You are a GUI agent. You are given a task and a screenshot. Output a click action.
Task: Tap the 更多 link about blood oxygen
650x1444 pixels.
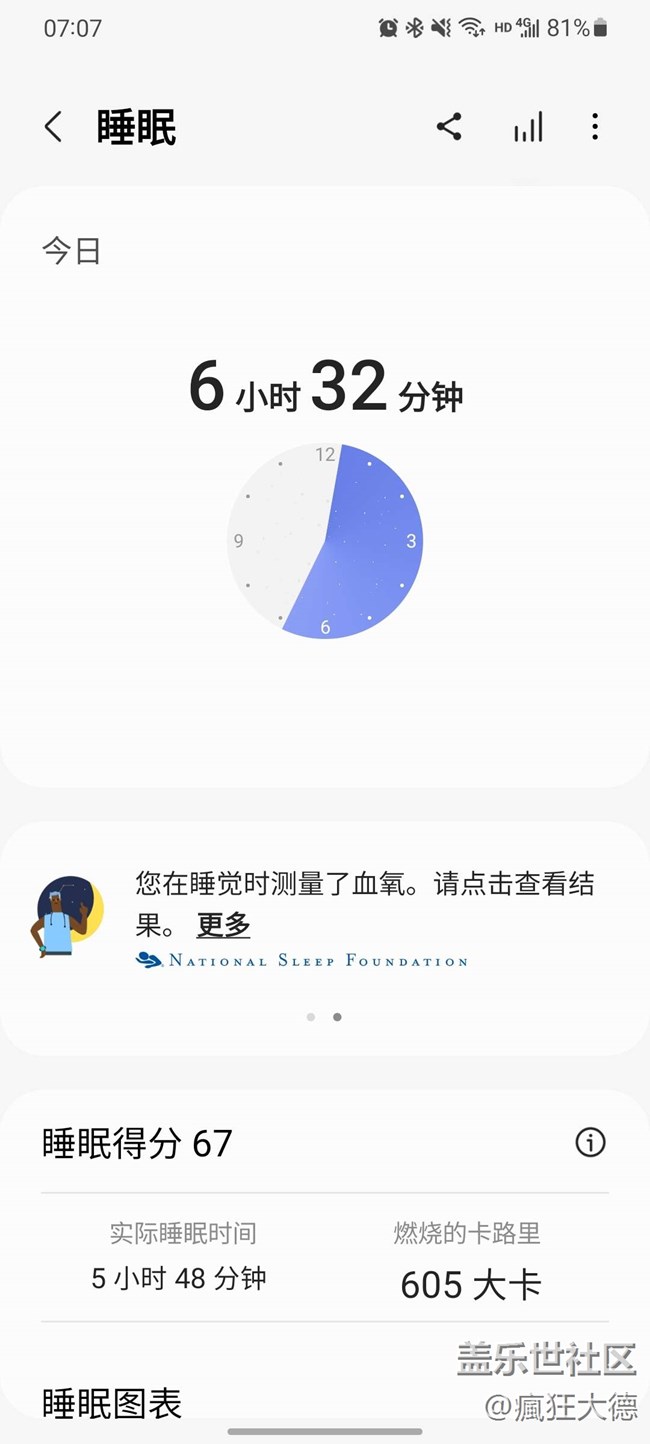point(223,925)
